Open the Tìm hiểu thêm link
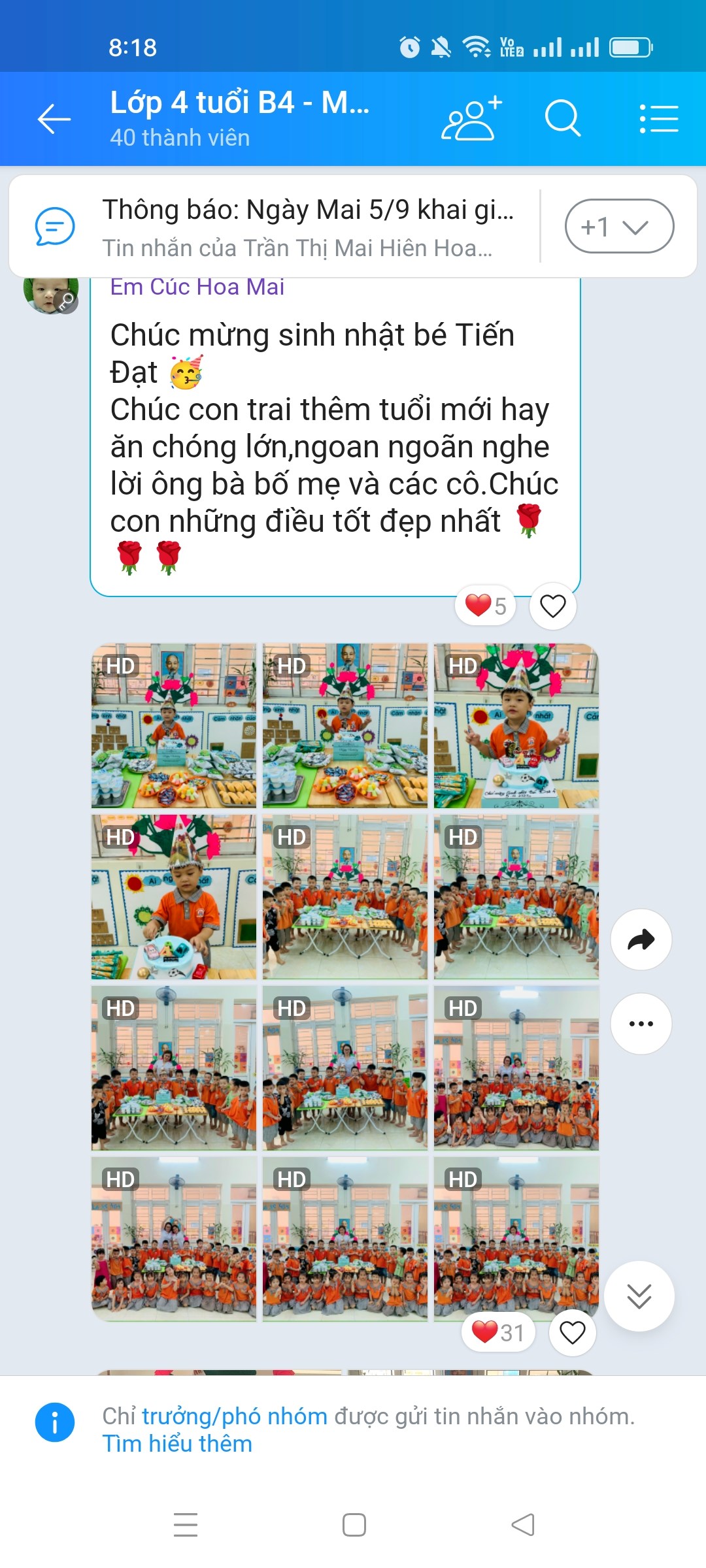 177,1444
